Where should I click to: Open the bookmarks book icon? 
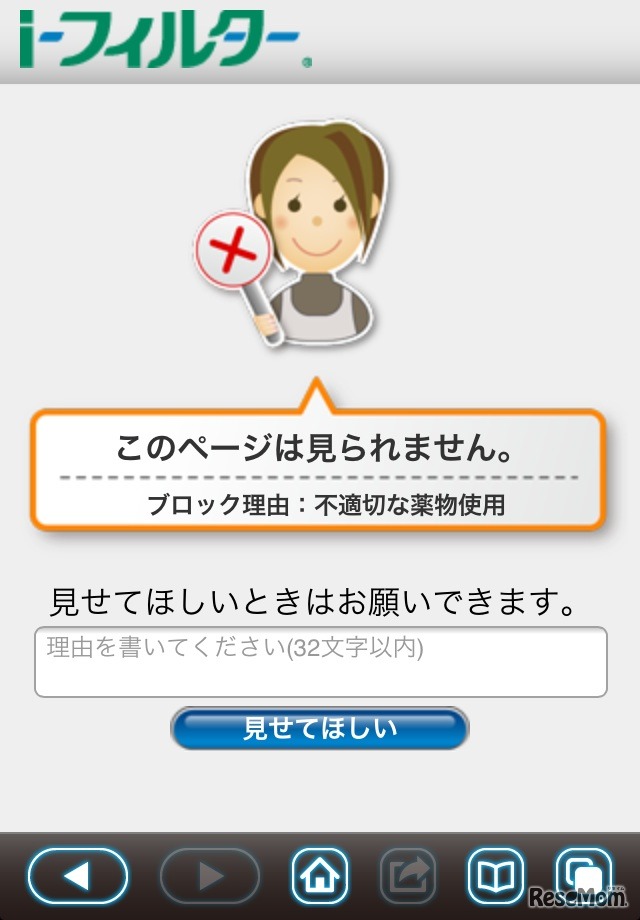point(495,876)
